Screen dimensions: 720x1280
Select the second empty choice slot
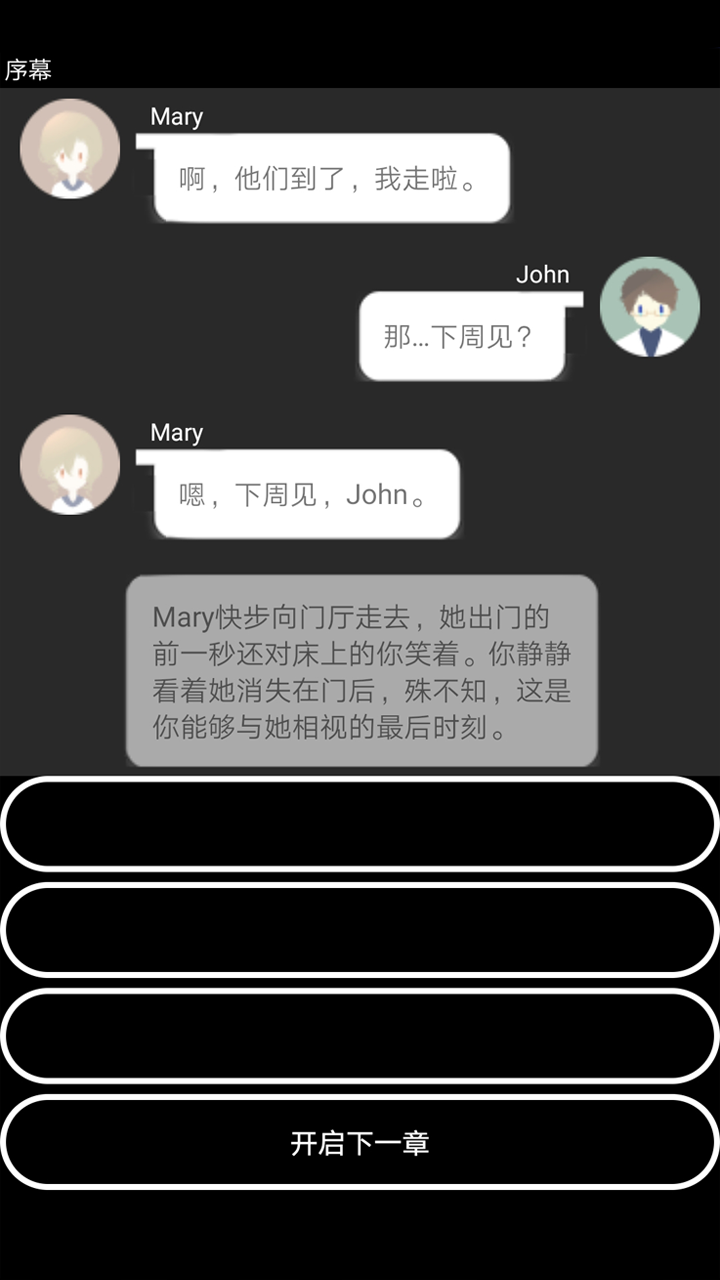(360, 930)
